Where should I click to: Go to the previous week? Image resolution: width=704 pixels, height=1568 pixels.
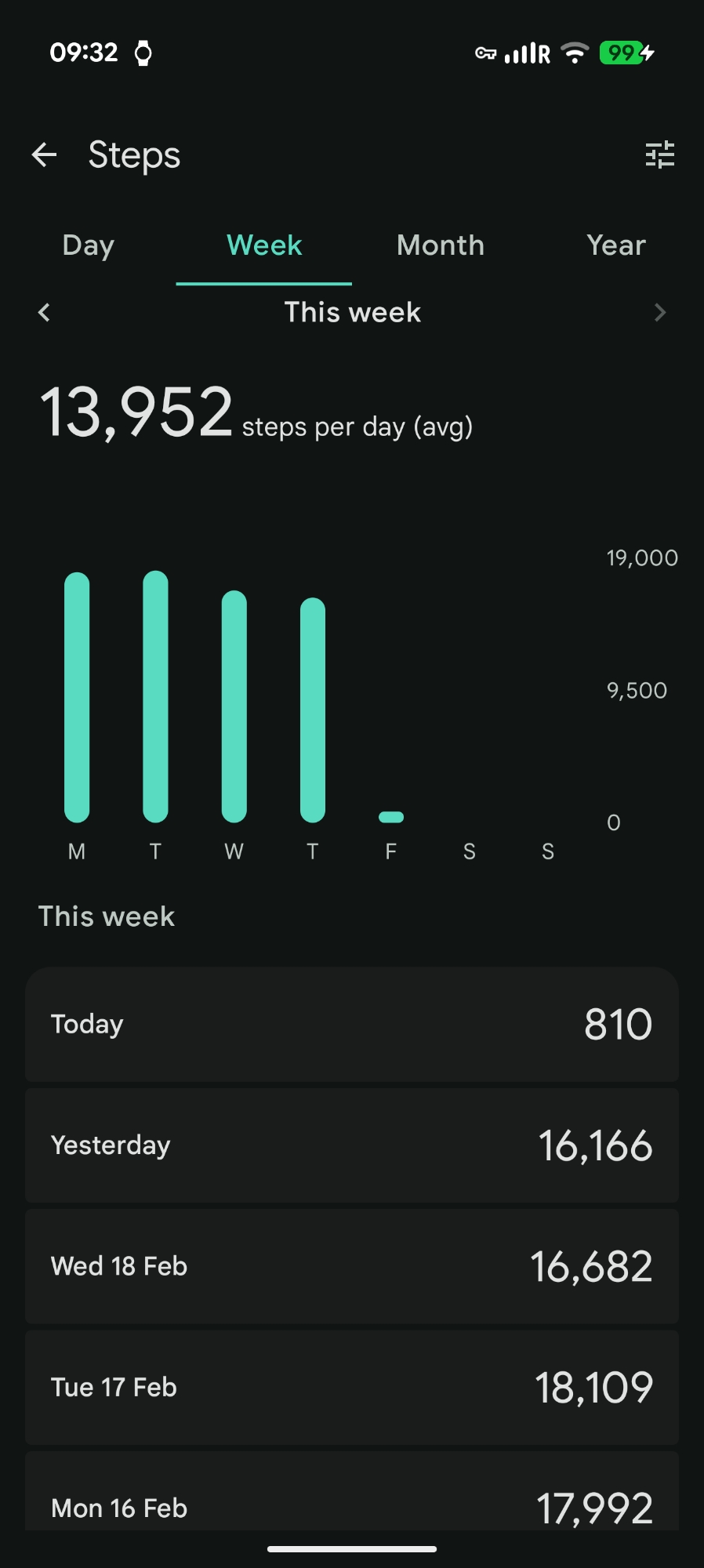45,313
